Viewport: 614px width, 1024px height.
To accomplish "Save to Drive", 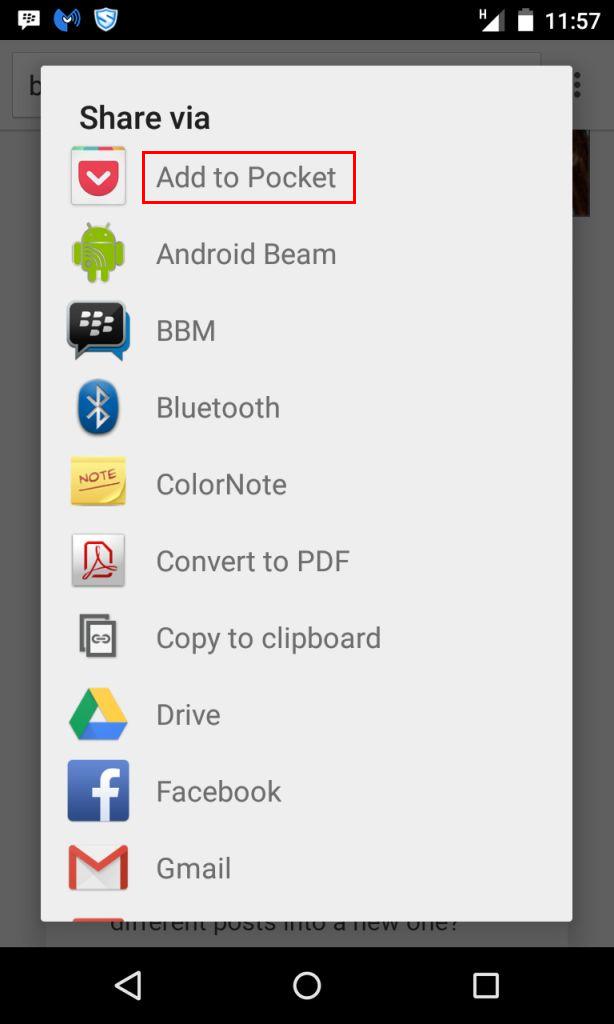I will (x=188, y=715).
